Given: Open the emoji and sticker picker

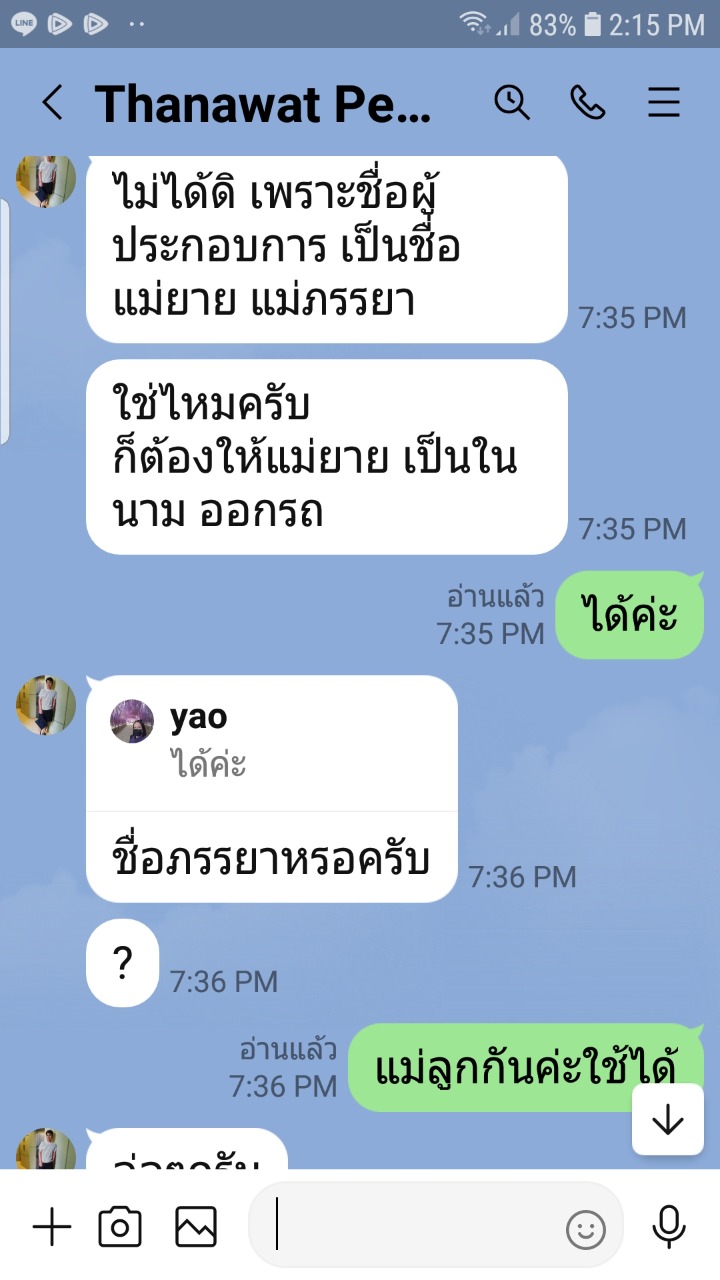Looking at the screenshot, I should pos(586,1229).
